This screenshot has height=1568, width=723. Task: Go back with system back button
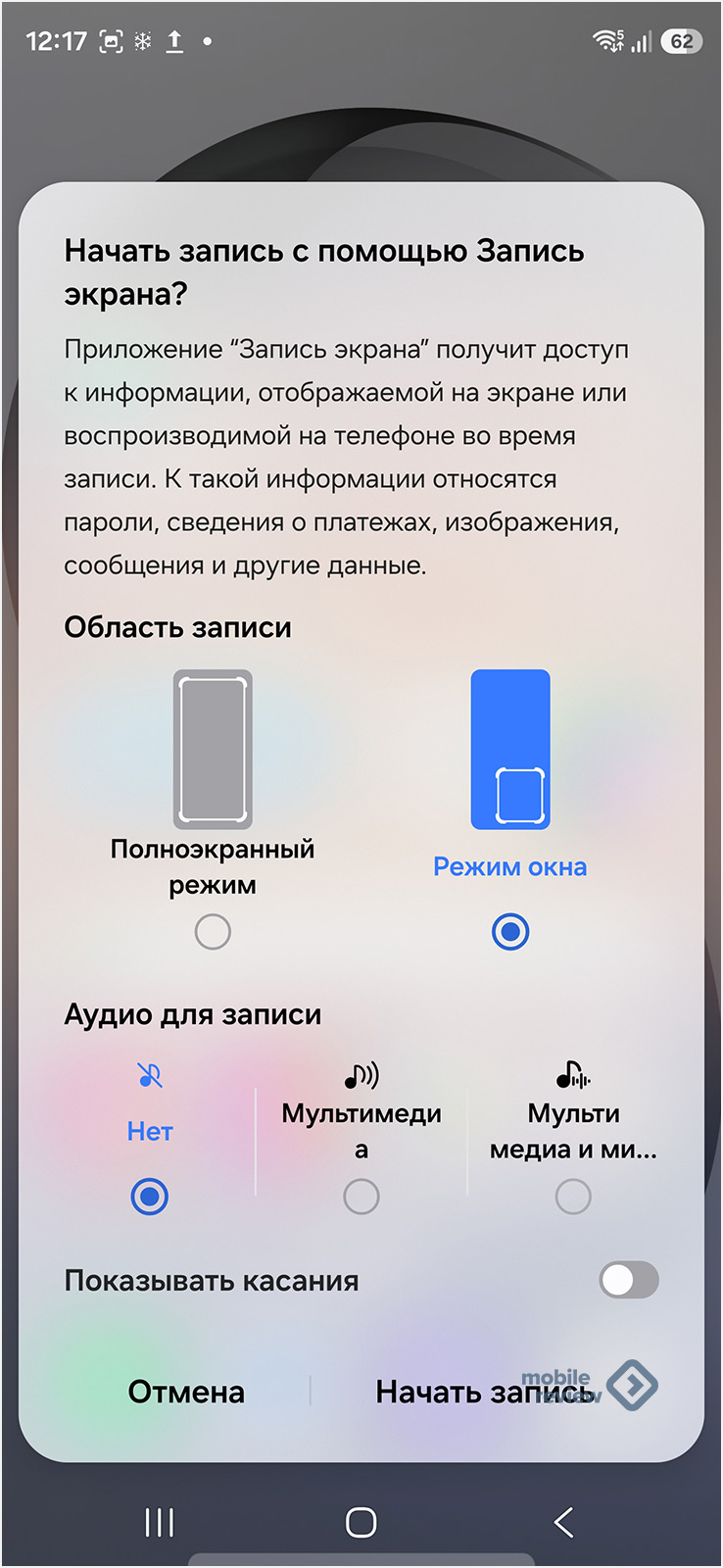(563, 1522)
